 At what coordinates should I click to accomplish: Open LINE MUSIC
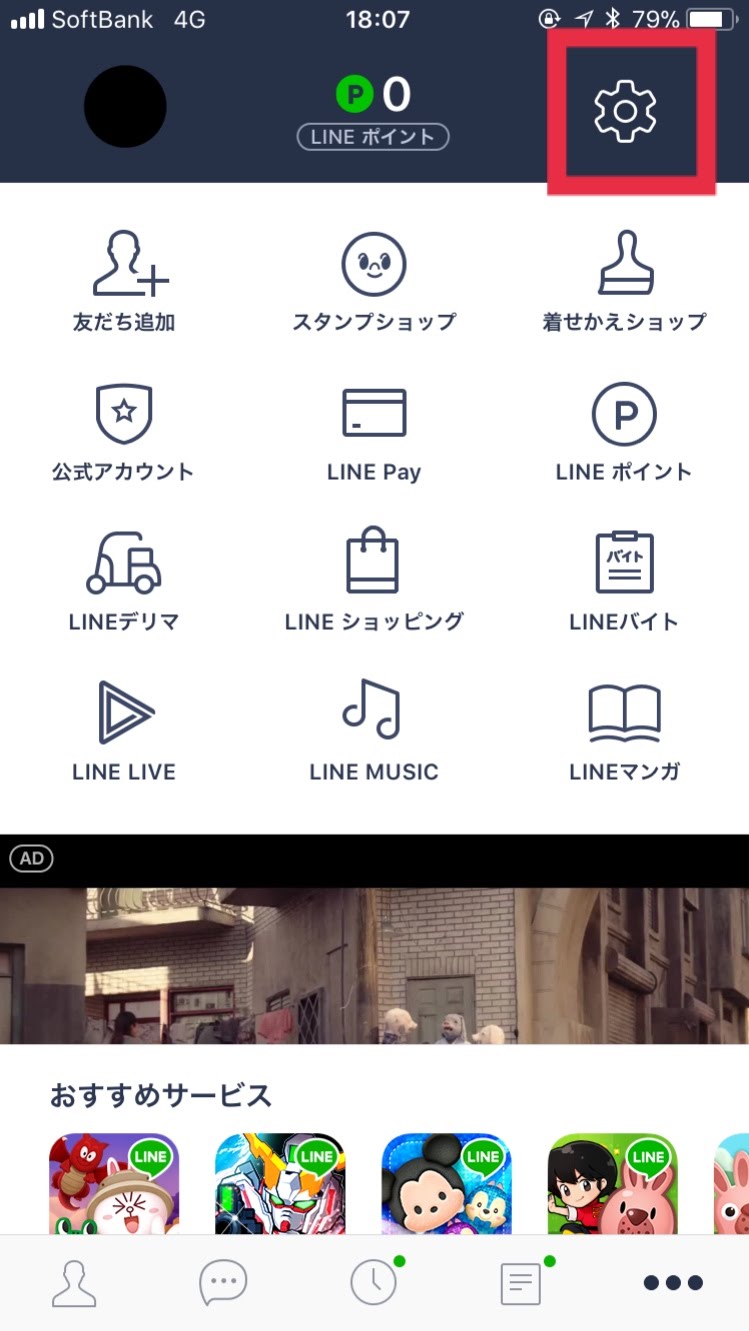coord(374,730)
